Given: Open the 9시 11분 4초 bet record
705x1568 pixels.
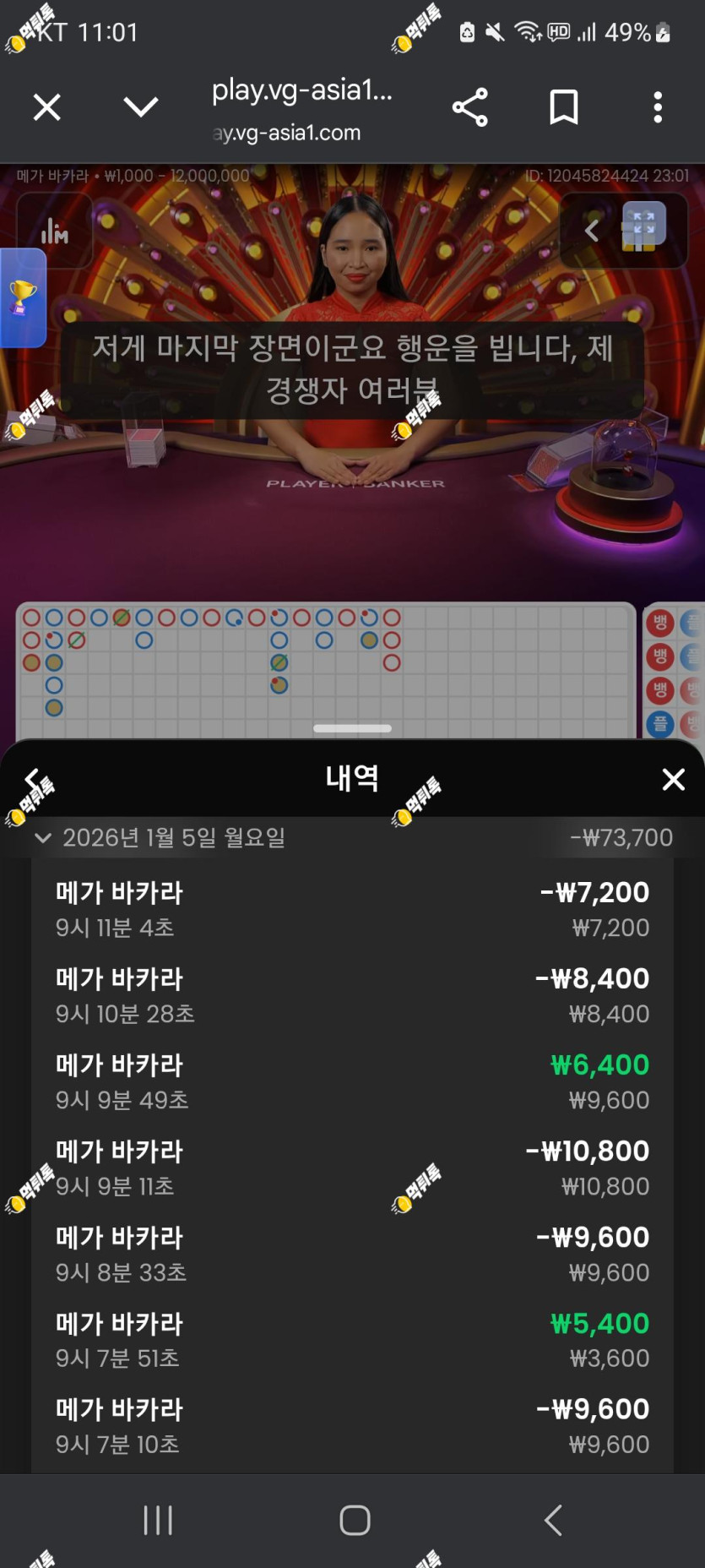Looking at the screenshot, I should [352, 909].
